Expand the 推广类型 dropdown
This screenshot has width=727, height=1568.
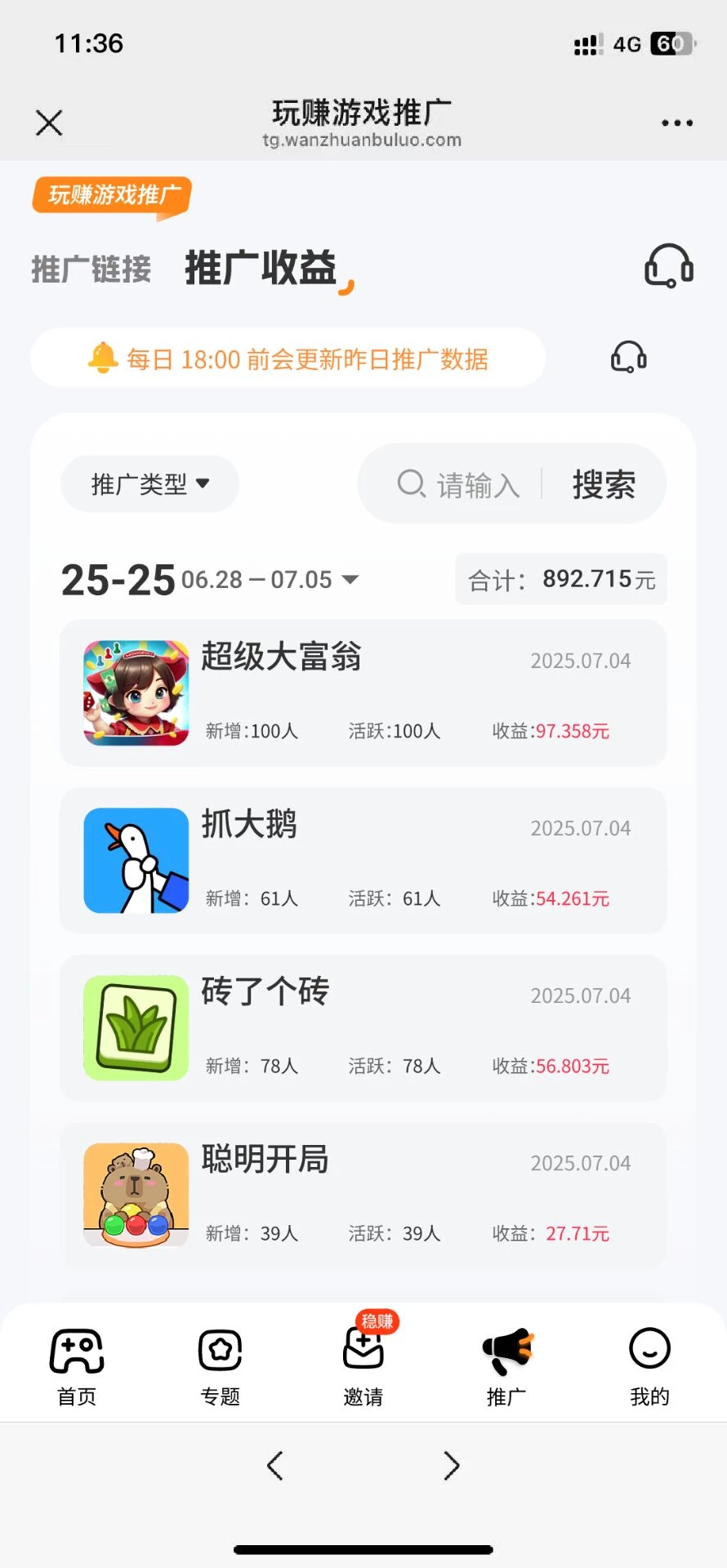(150, 484)
